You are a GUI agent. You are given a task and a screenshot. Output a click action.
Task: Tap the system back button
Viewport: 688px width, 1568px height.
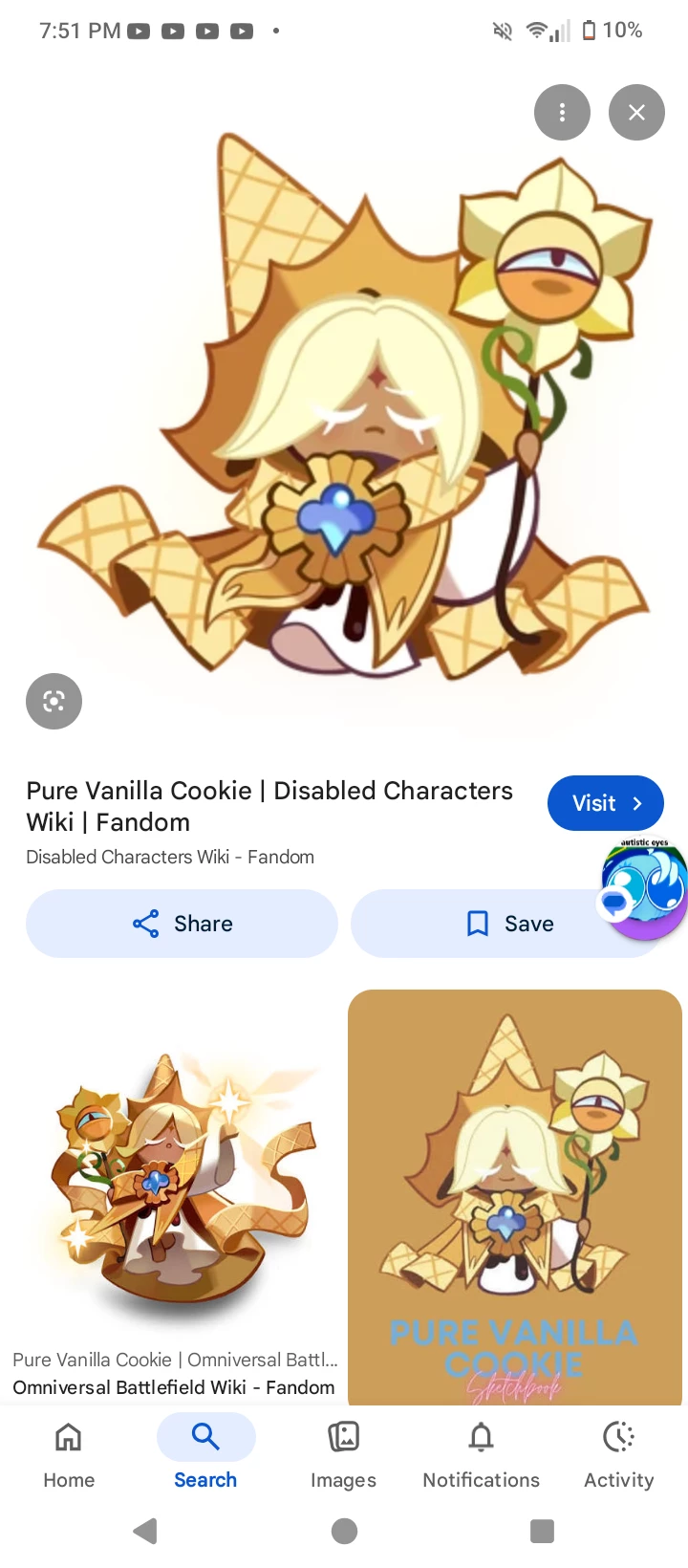click(145, 1532)
